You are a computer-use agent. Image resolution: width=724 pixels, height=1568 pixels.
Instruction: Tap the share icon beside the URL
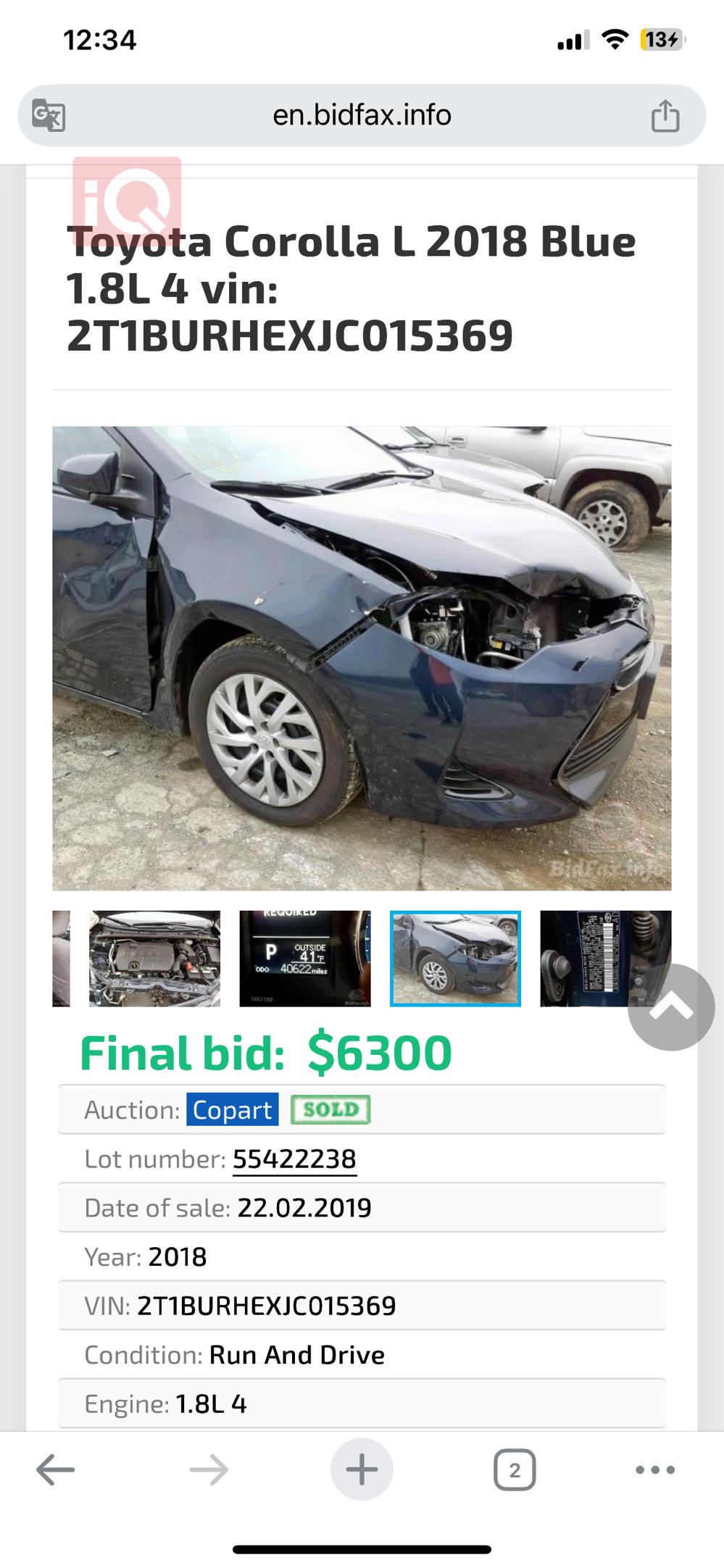coord(666,114)
